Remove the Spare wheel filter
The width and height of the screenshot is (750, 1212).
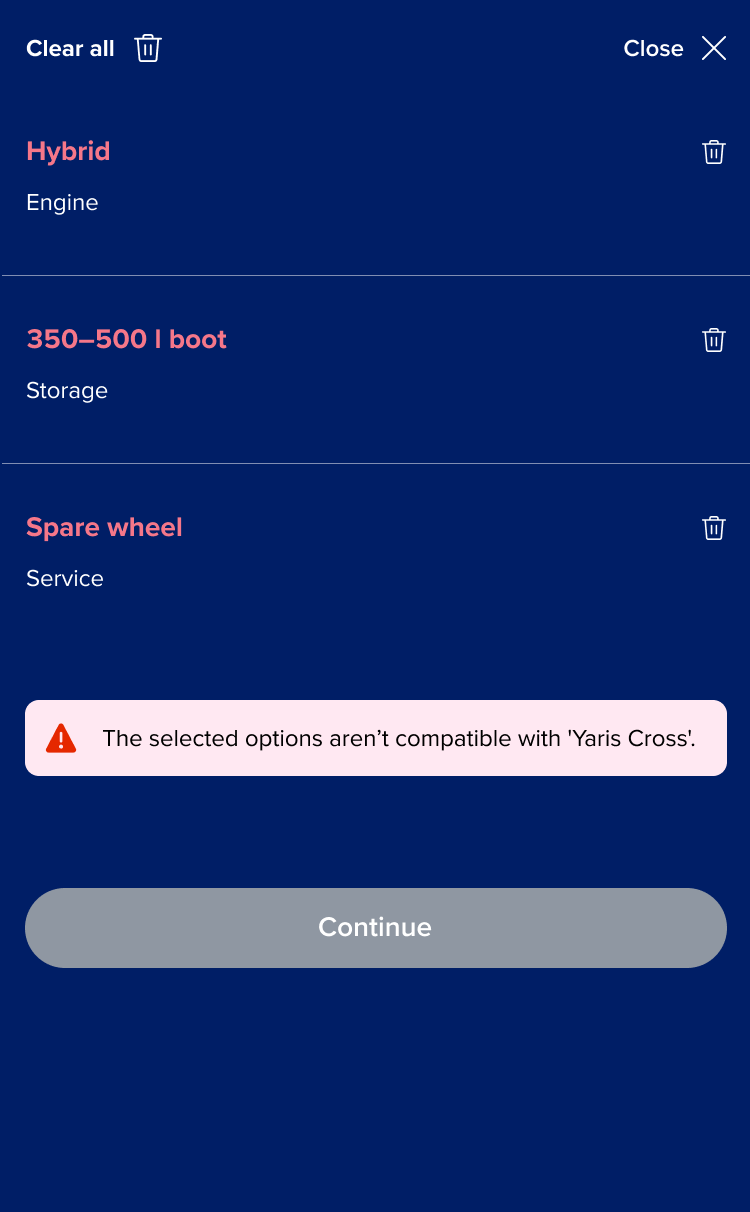point(713,528)
